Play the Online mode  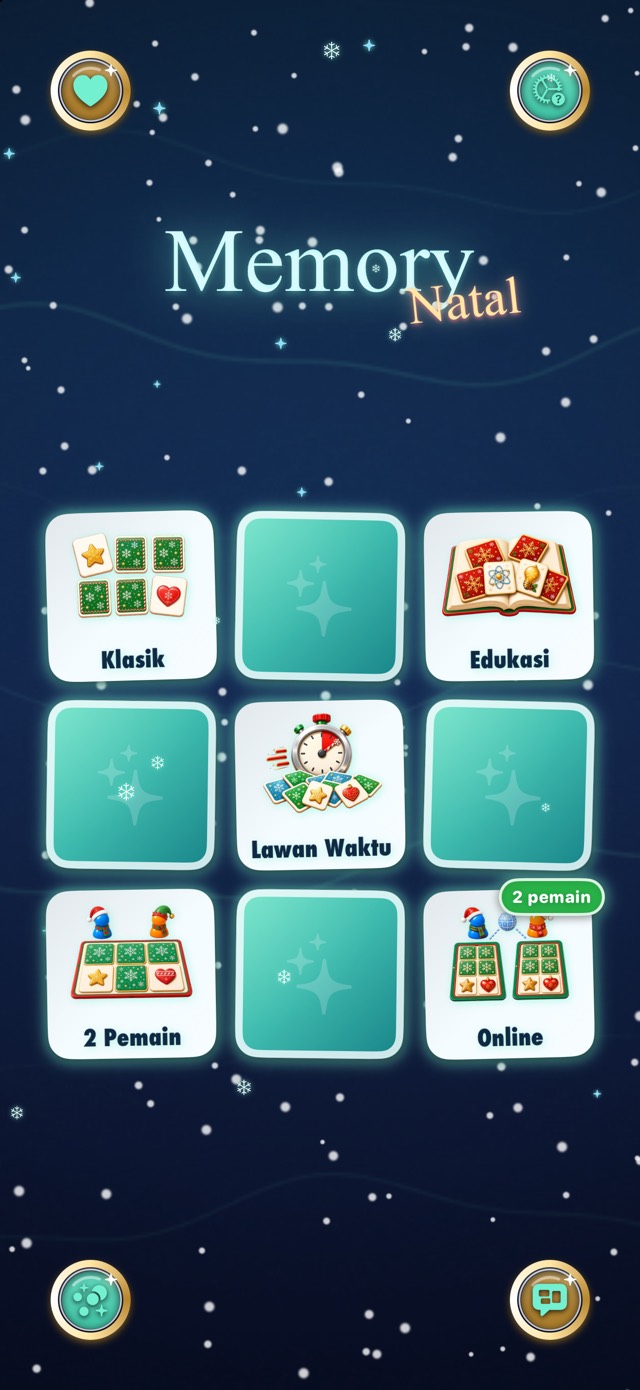click(x=509, y=974)
